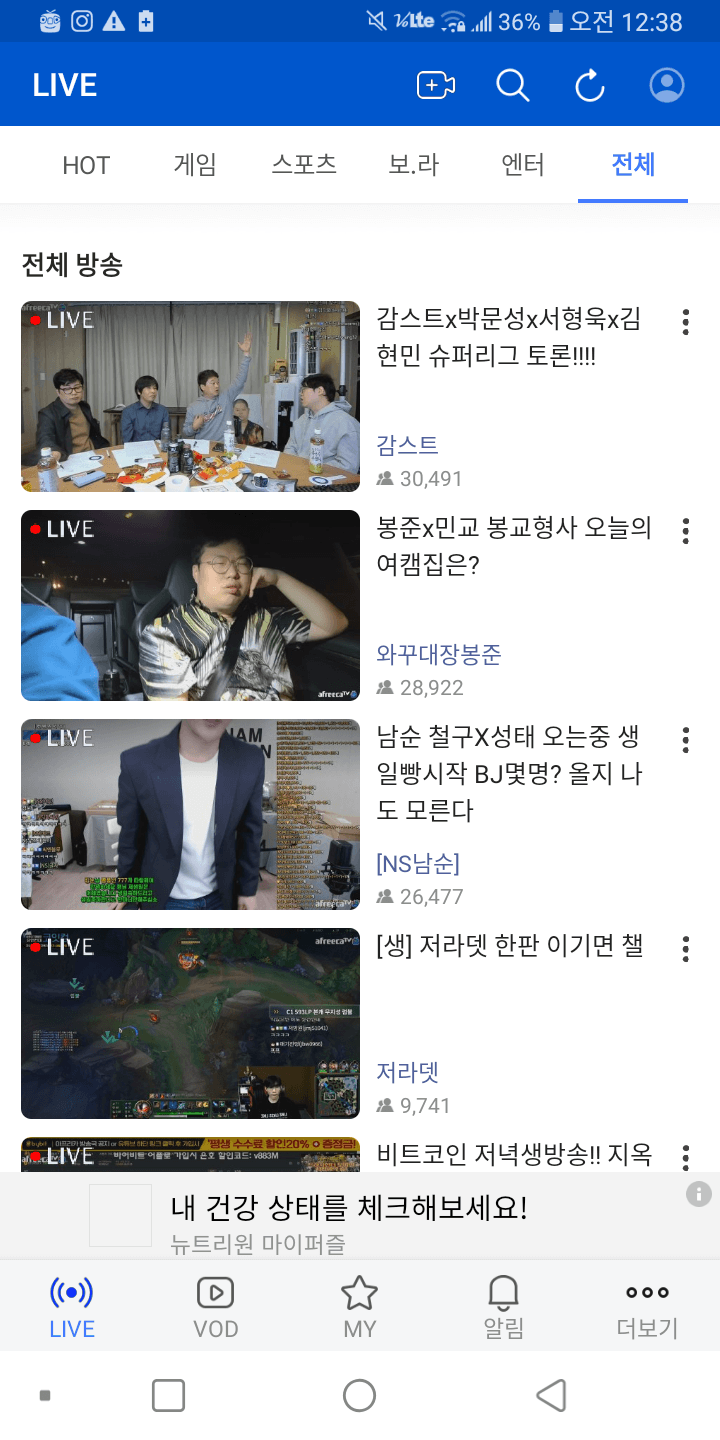
Task: Switch to the 게임 tab
Action: [195, 165]
